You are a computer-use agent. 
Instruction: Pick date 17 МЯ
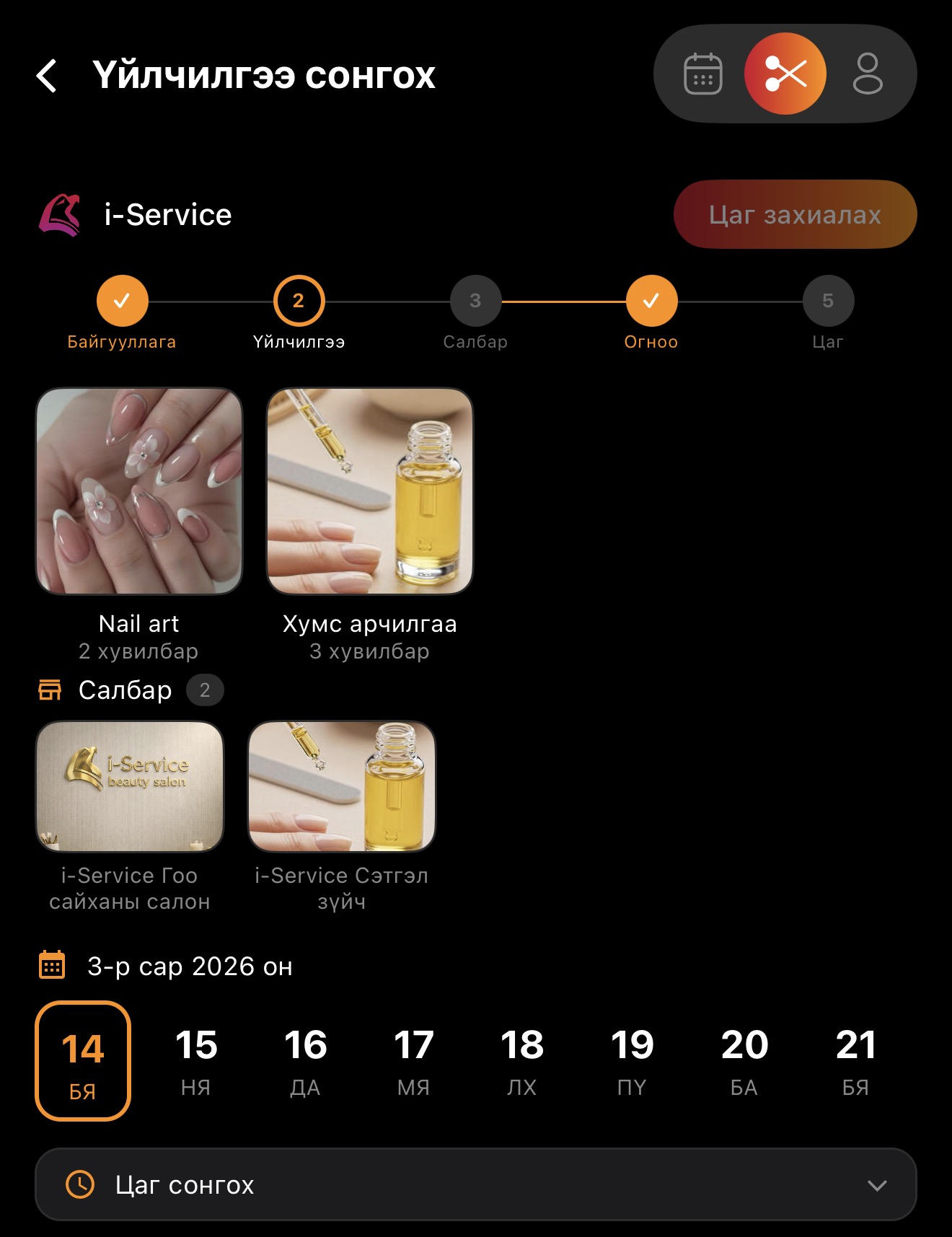pos(414,1060)
